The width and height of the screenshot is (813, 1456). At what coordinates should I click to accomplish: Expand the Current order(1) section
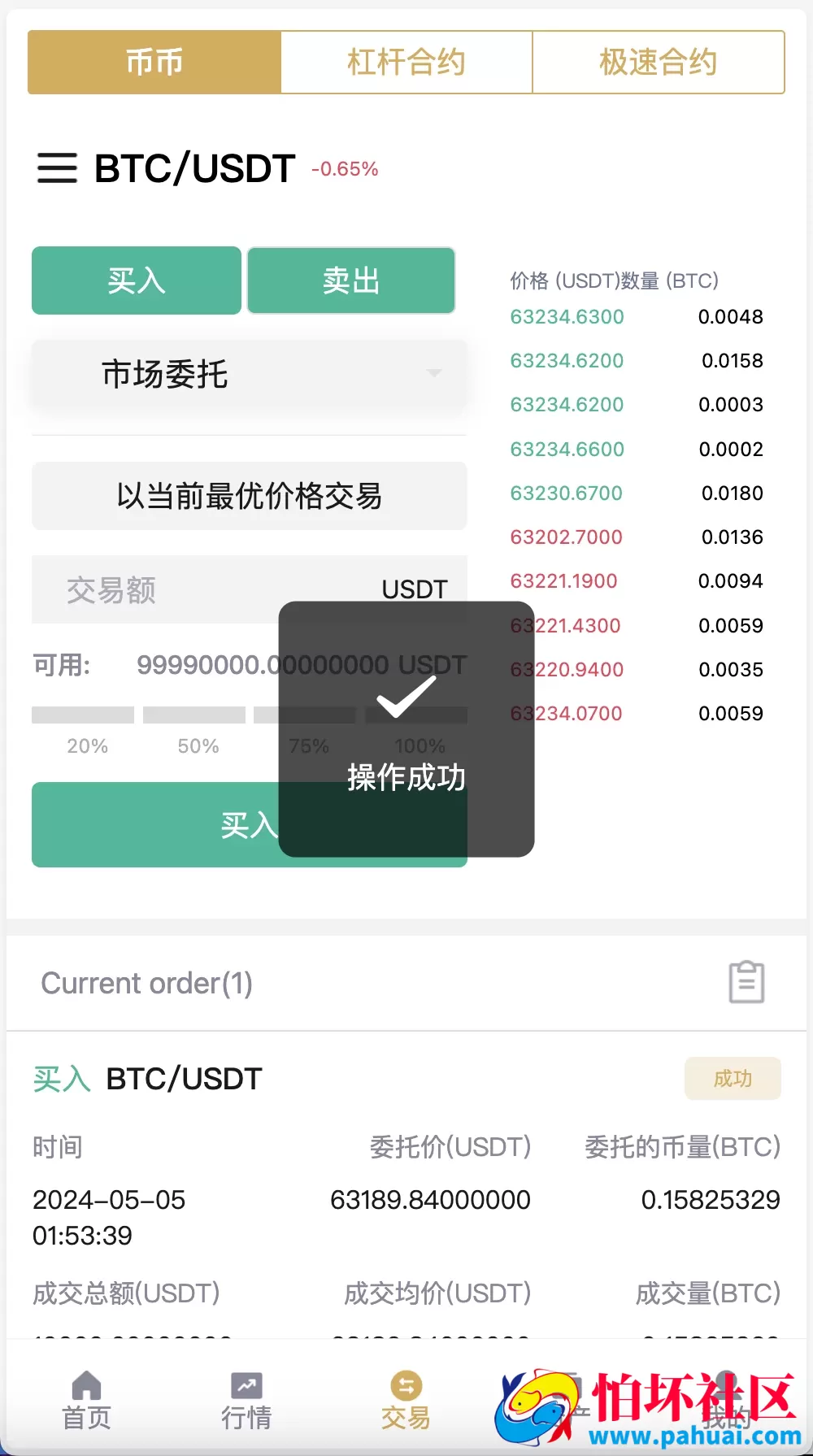(x=146, y=982)
